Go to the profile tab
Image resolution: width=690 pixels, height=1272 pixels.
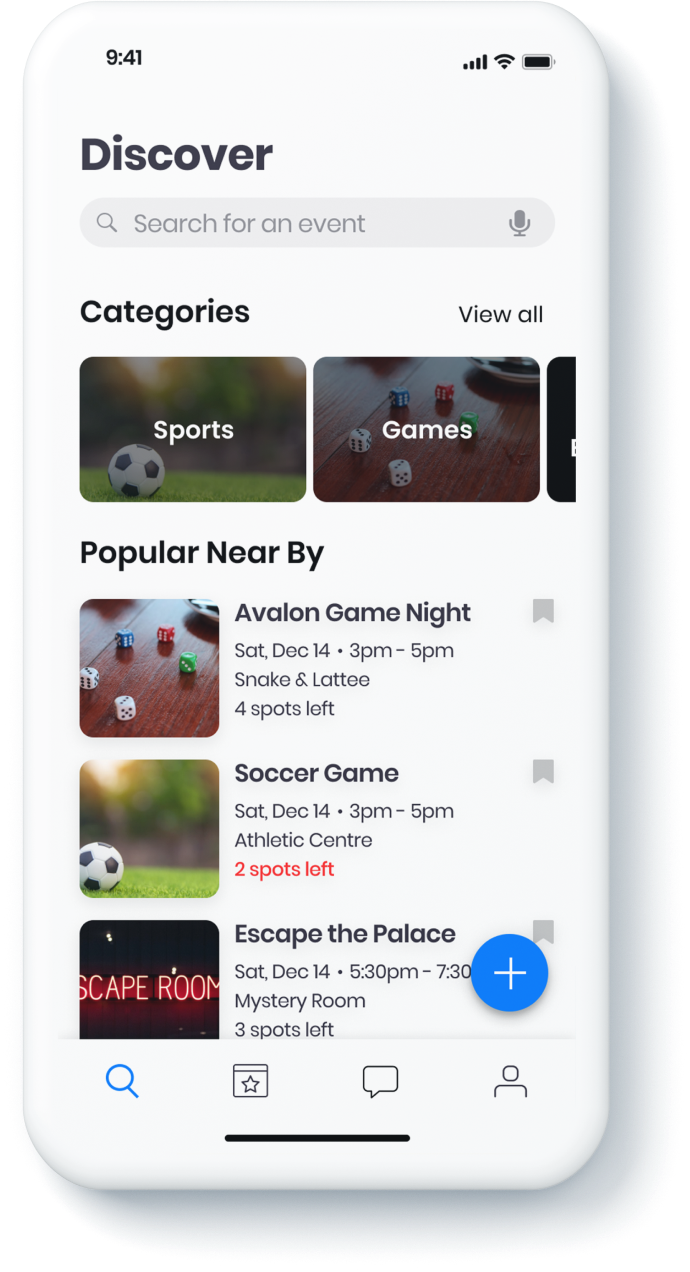click(x=510, y=1081)
